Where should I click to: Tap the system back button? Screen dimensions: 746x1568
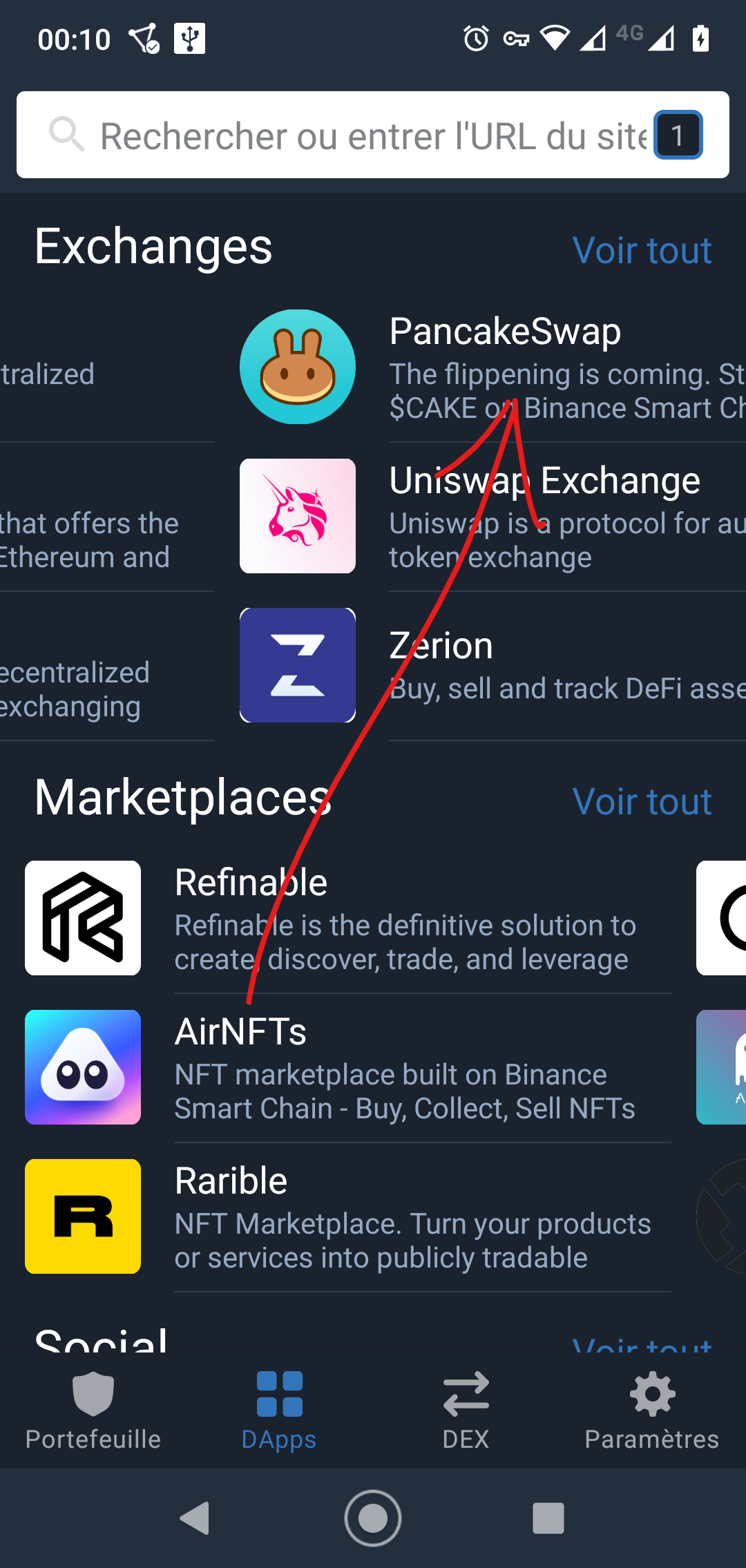[195, 1518]
